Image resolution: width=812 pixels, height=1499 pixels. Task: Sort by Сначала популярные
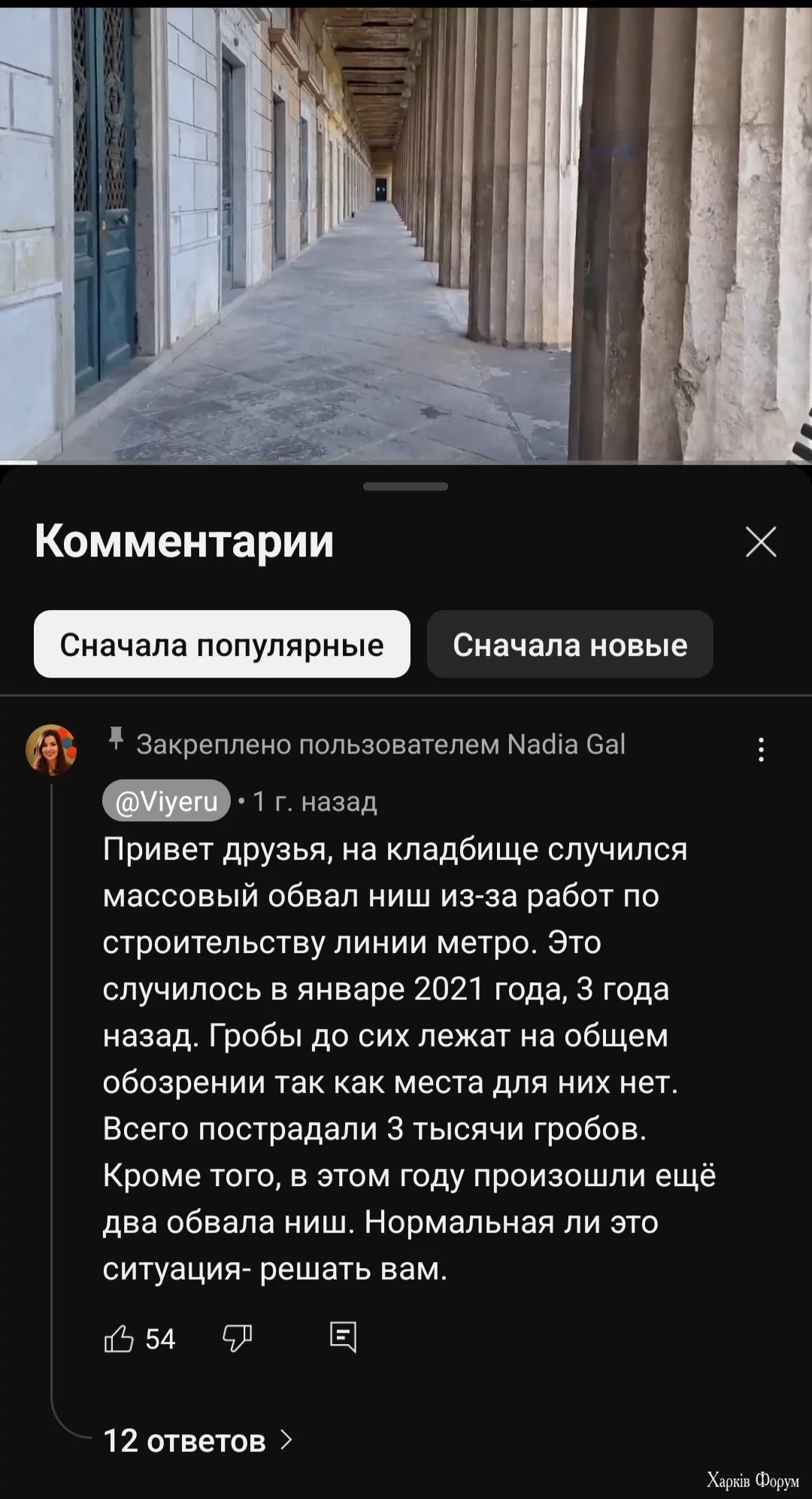point(222,645)
